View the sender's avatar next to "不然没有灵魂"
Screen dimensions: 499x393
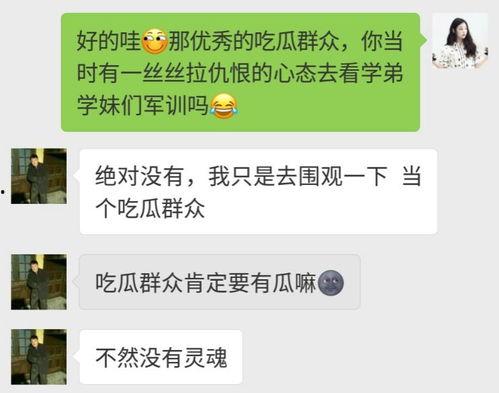tap(39, 357)
